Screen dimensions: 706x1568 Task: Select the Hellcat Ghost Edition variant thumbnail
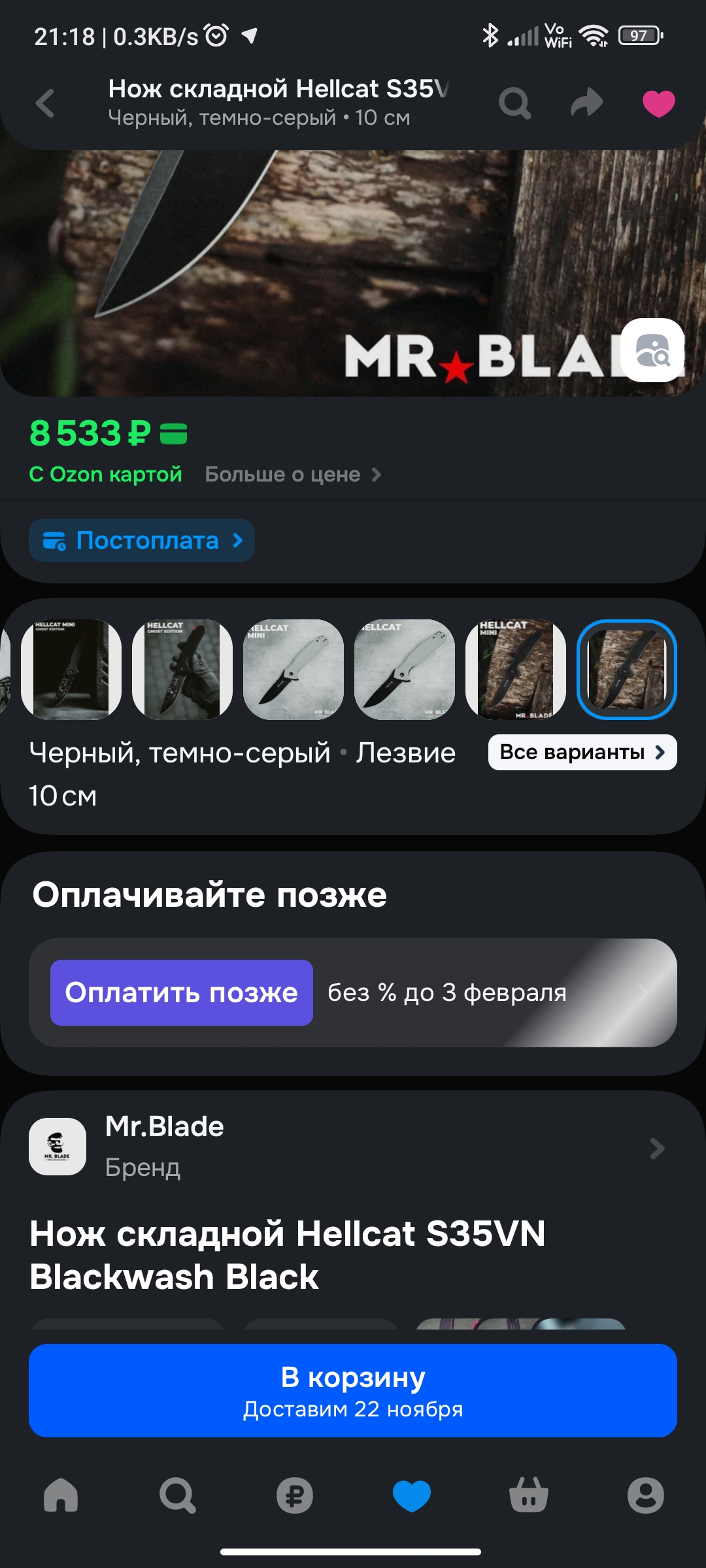pyautogui.click(x=182, y=670)
